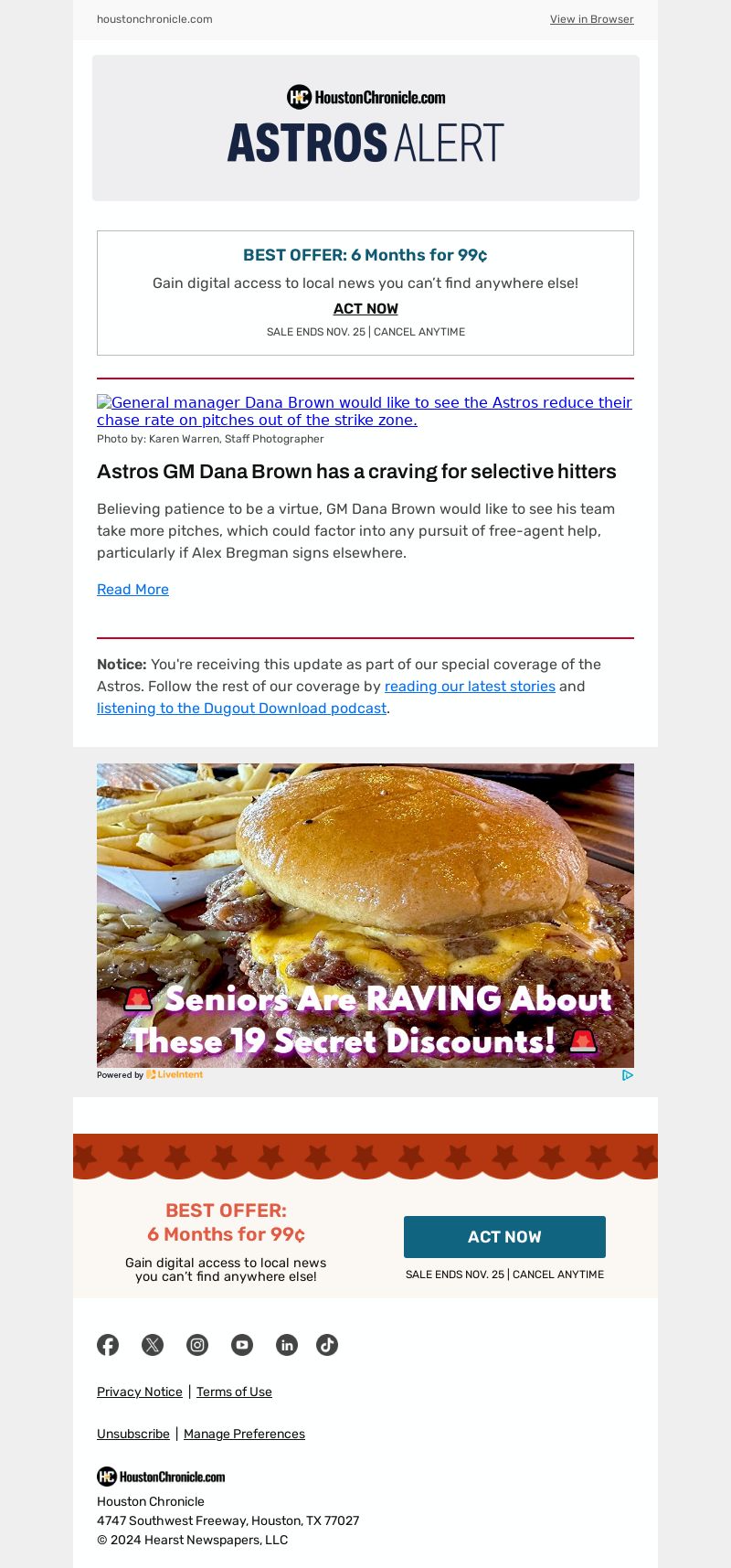The width and height of the screenshot is (731, 1568).
Task: Open the Terms of Use link
Action: pyautogui.click(x=234, y=1392)
